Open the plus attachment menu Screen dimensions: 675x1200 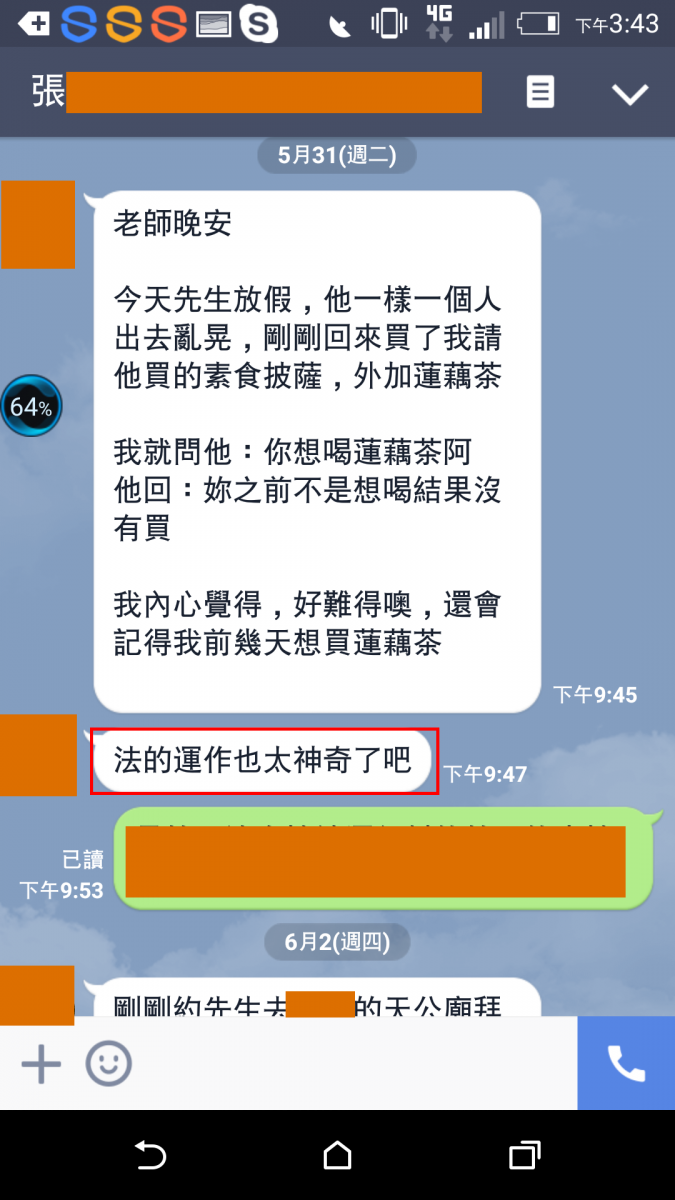pos(41,1065)
